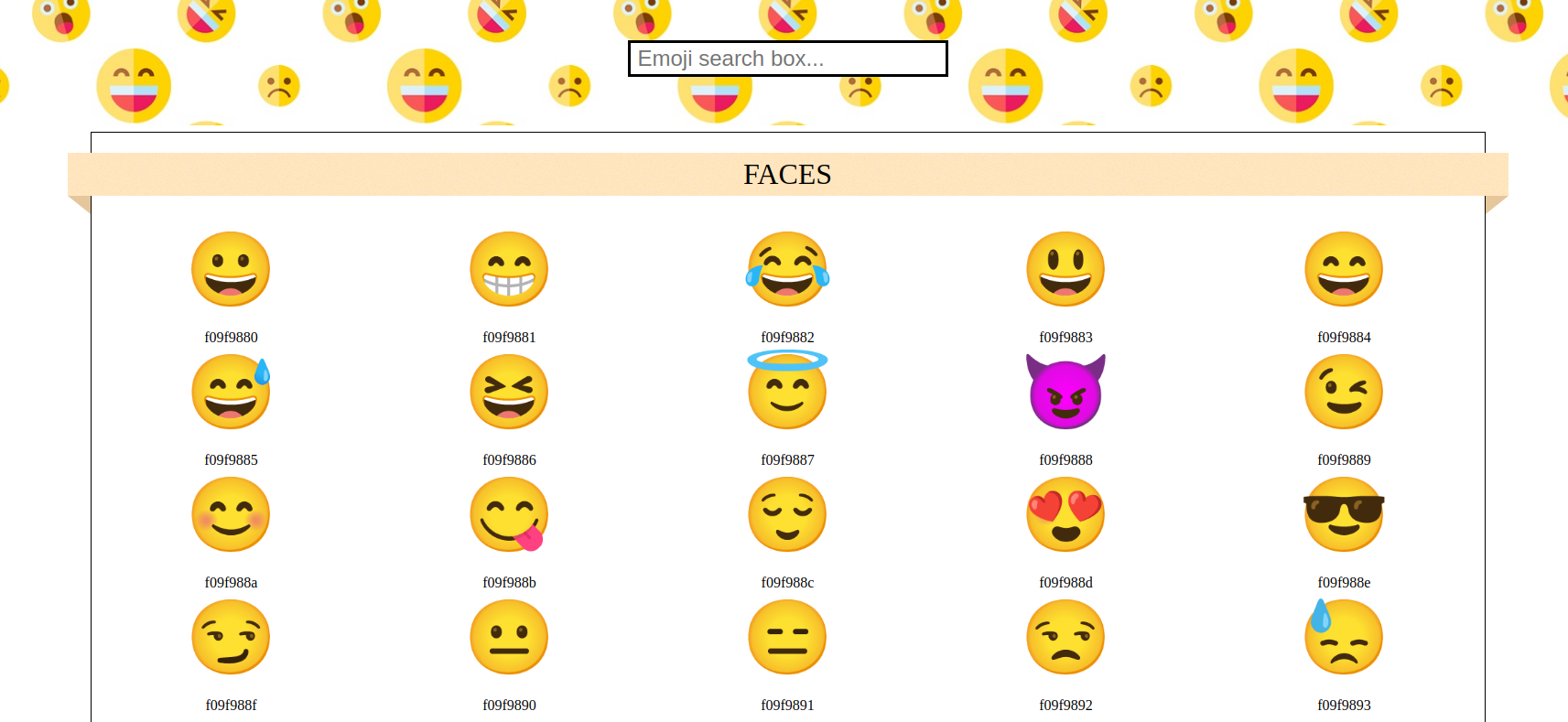Image resolution: width=1568 pixels, height=722 pixels.
Task: Tap the big-eyed smiley emoji f09f9883
Action: 1065,269
